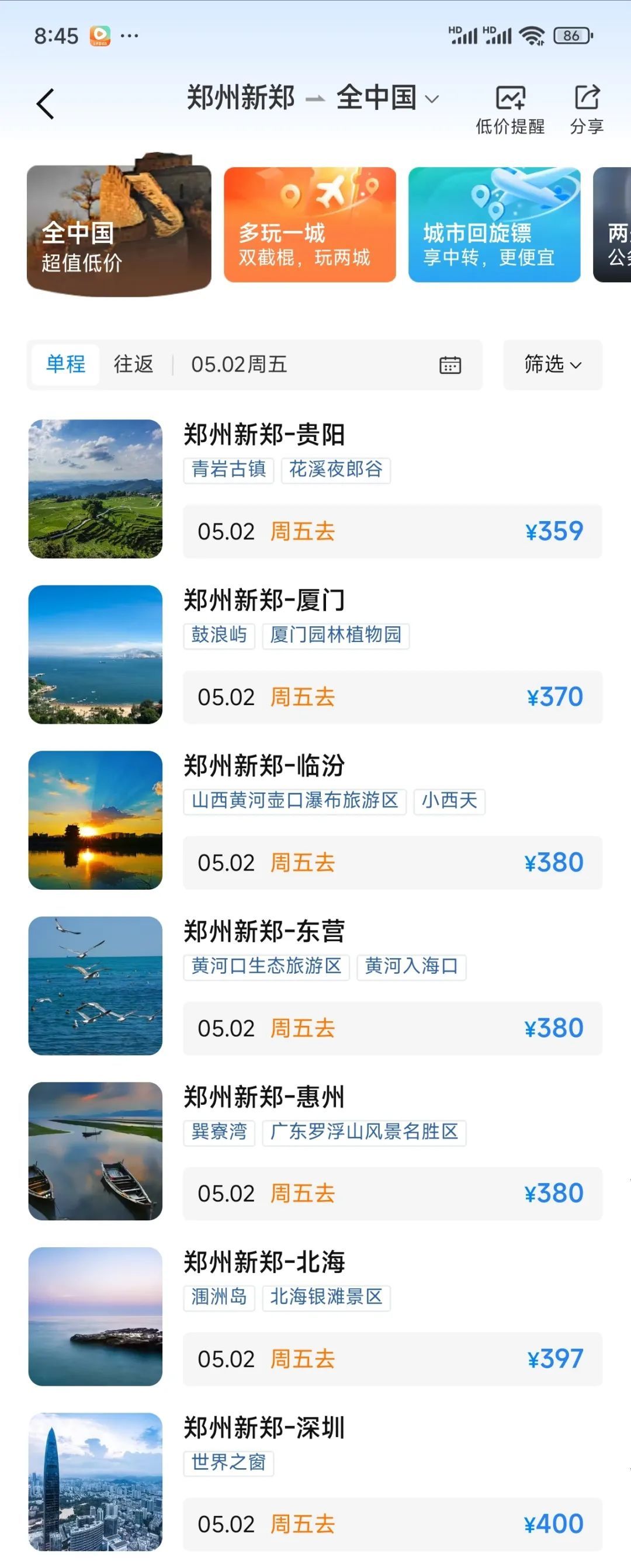
Task: Open the Linfen sunset thumbnail image
Action: click(x=96, y=823)
